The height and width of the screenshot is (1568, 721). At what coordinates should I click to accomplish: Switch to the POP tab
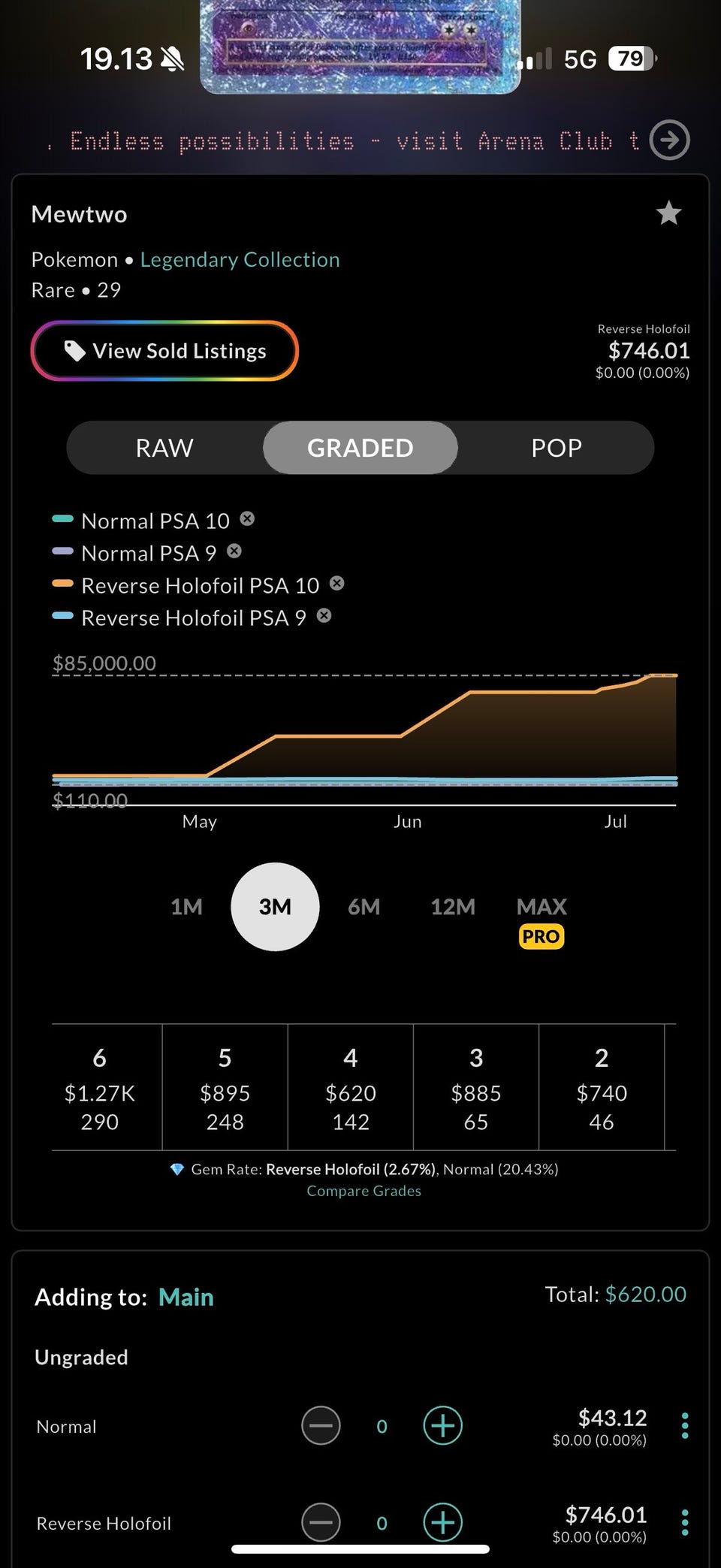click(x=557, y=448)
